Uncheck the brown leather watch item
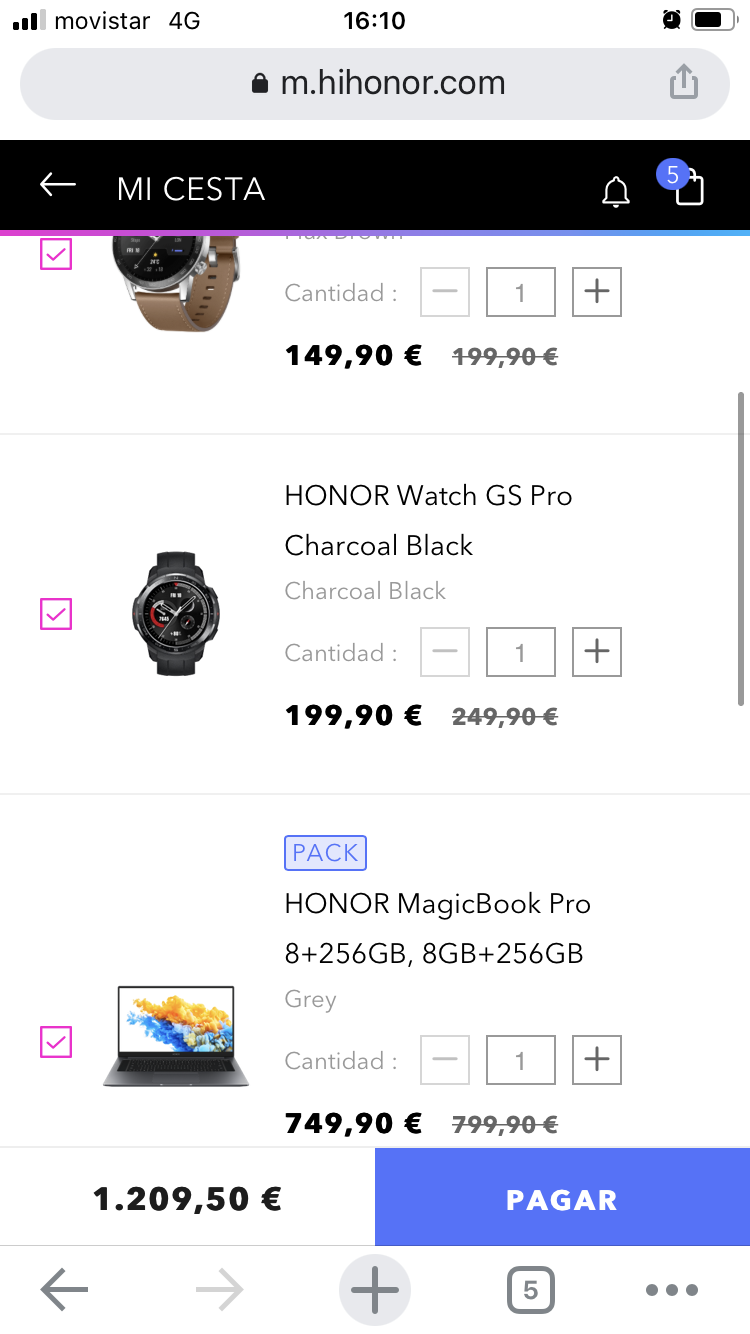 tap(55, 254)
